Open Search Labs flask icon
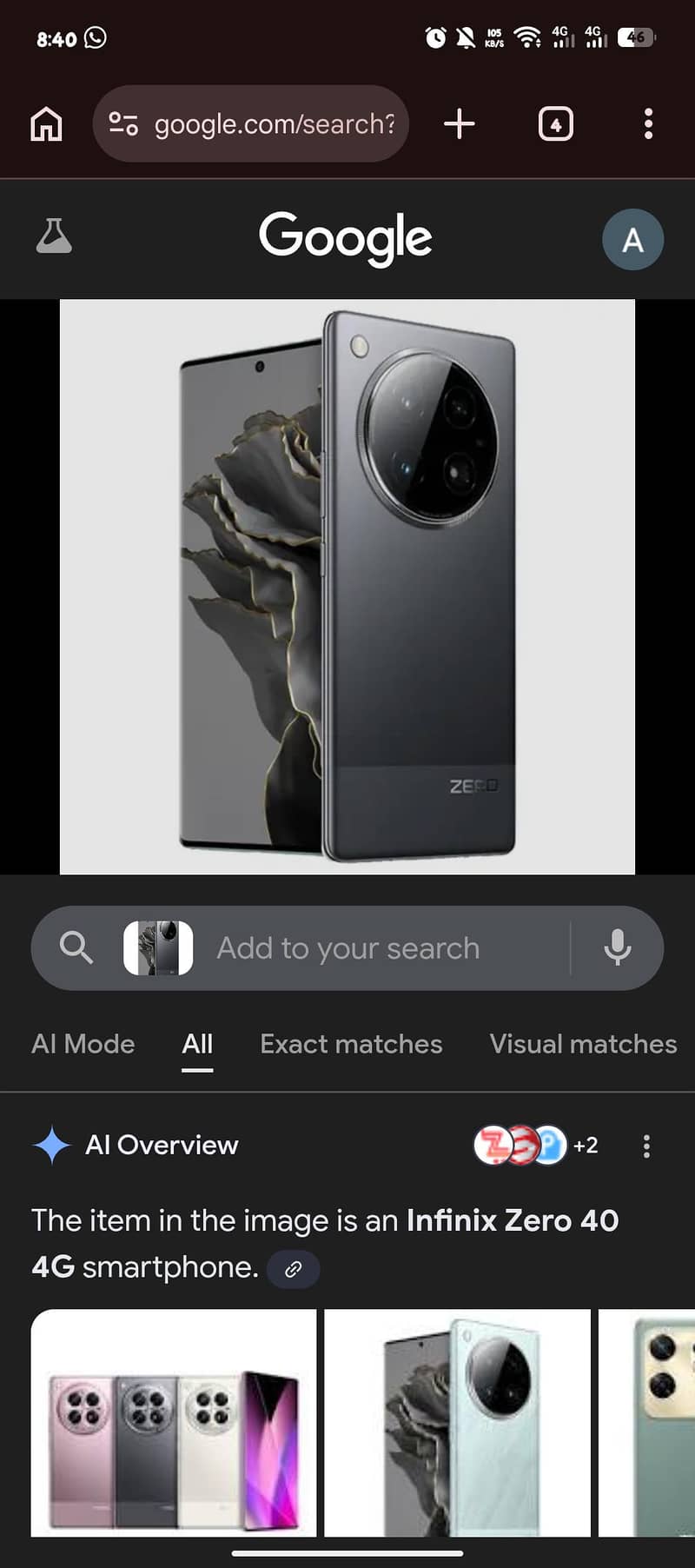695x1568 pixels. (54, 236)
